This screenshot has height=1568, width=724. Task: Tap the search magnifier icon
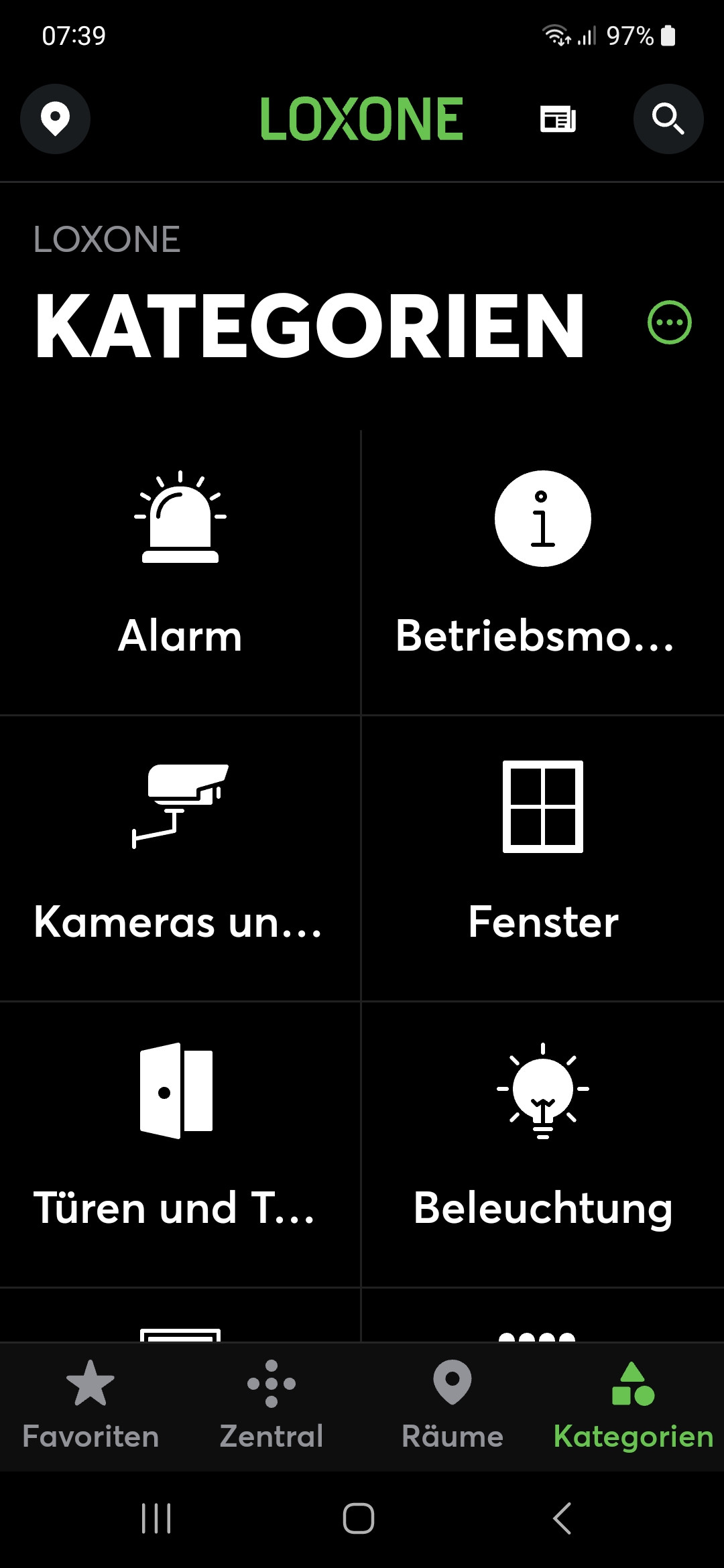(668, 119)
